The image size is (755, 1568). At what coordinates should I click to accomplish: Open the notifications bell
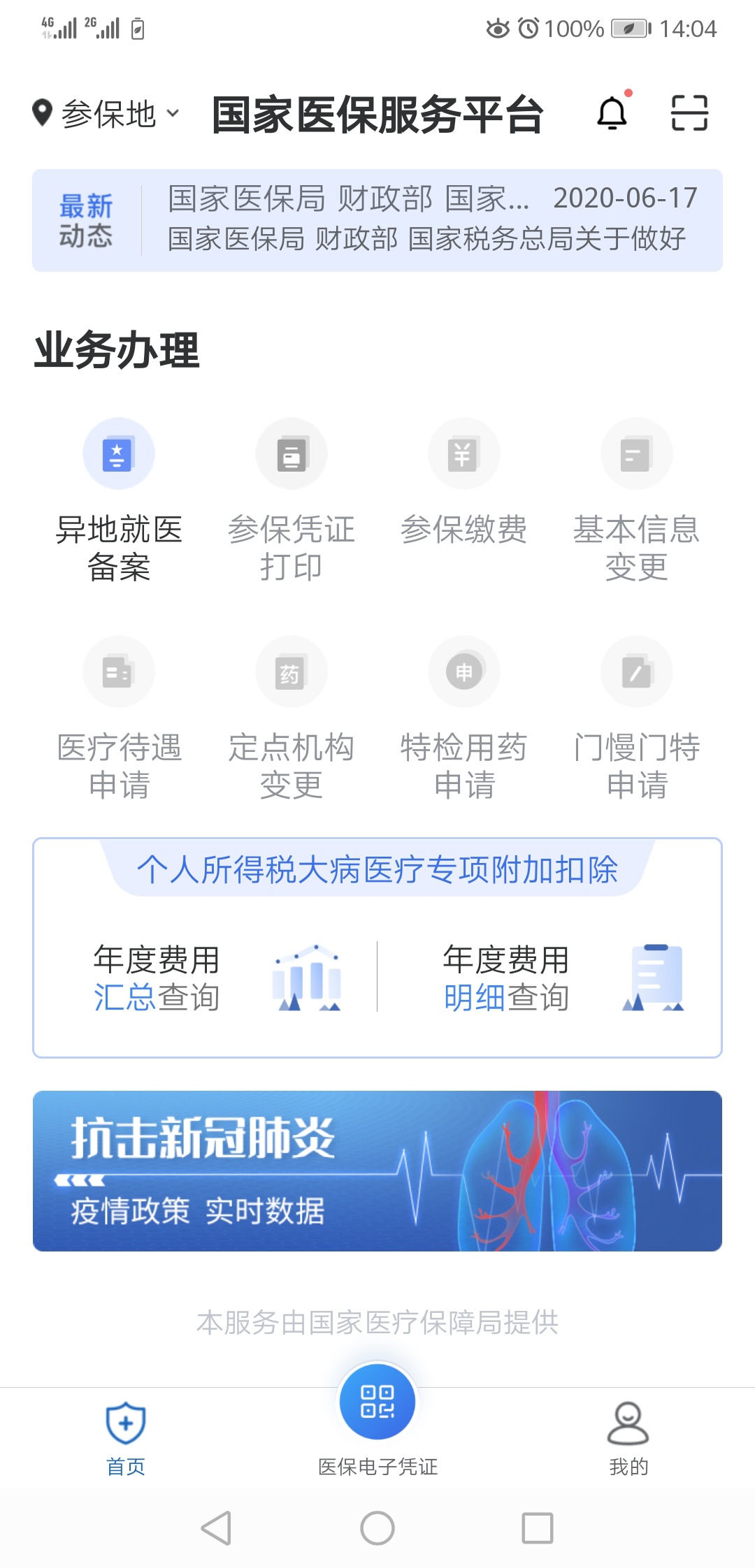[x=612, y=113]
